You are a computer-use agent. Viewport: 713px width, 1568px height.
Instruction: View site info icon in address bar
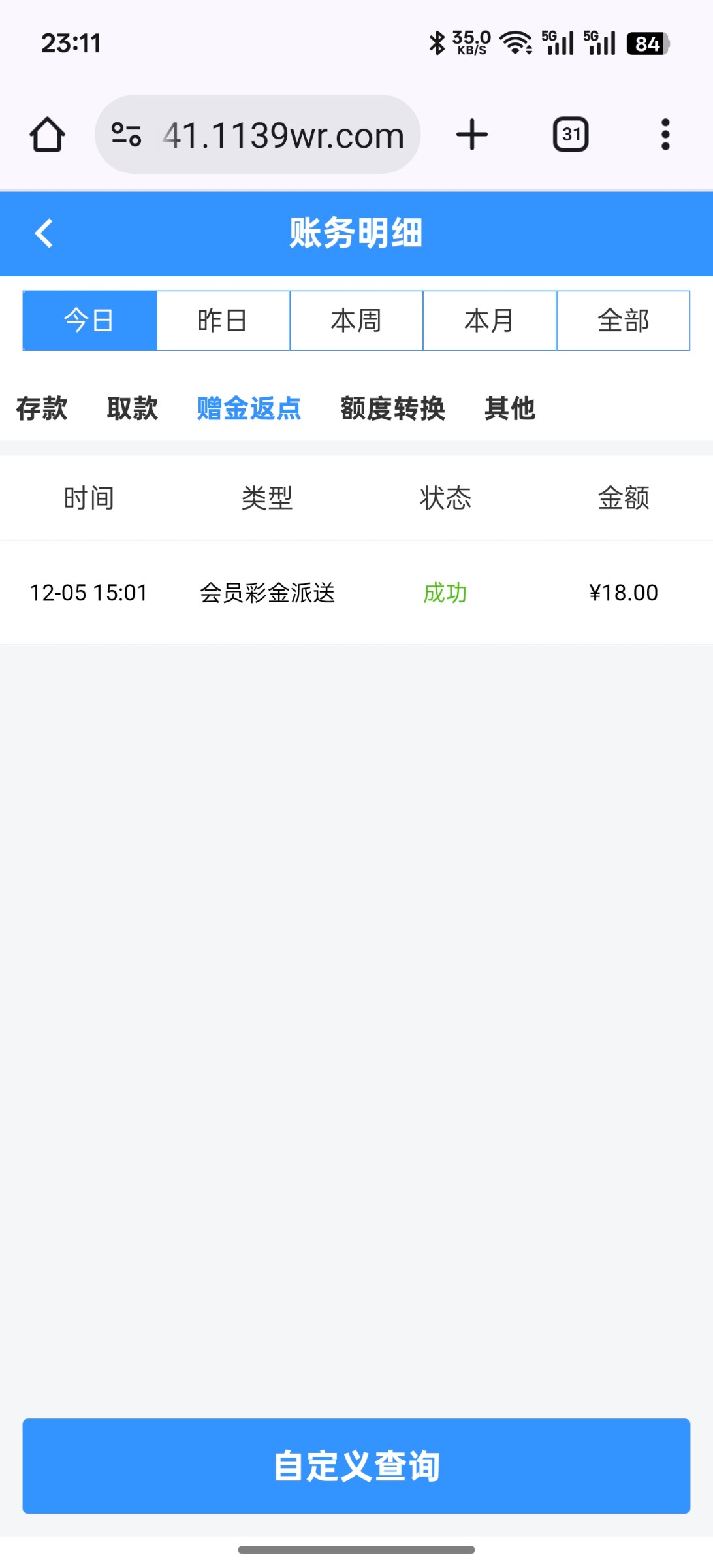126,135
